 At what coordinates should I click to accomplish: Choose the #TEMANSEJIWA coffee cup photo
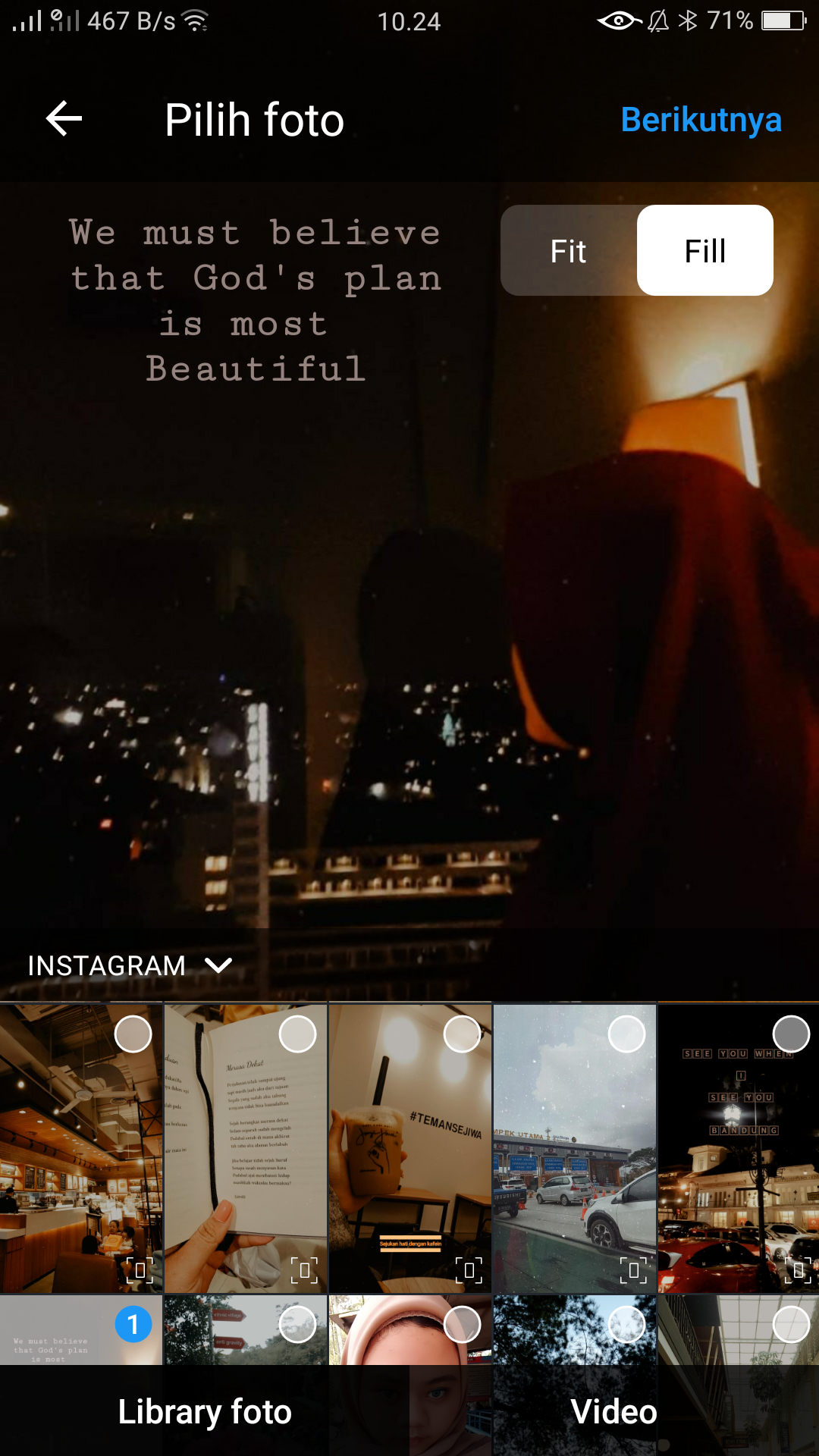(x=410, y=1148)
